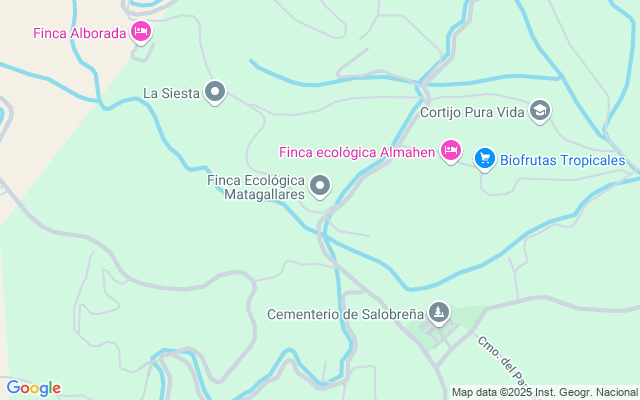The width and height of the screenshot is (640, 400).
Task: Tap the Finca Ecológica Matagallares pin
Action: (x=320, y=185)
